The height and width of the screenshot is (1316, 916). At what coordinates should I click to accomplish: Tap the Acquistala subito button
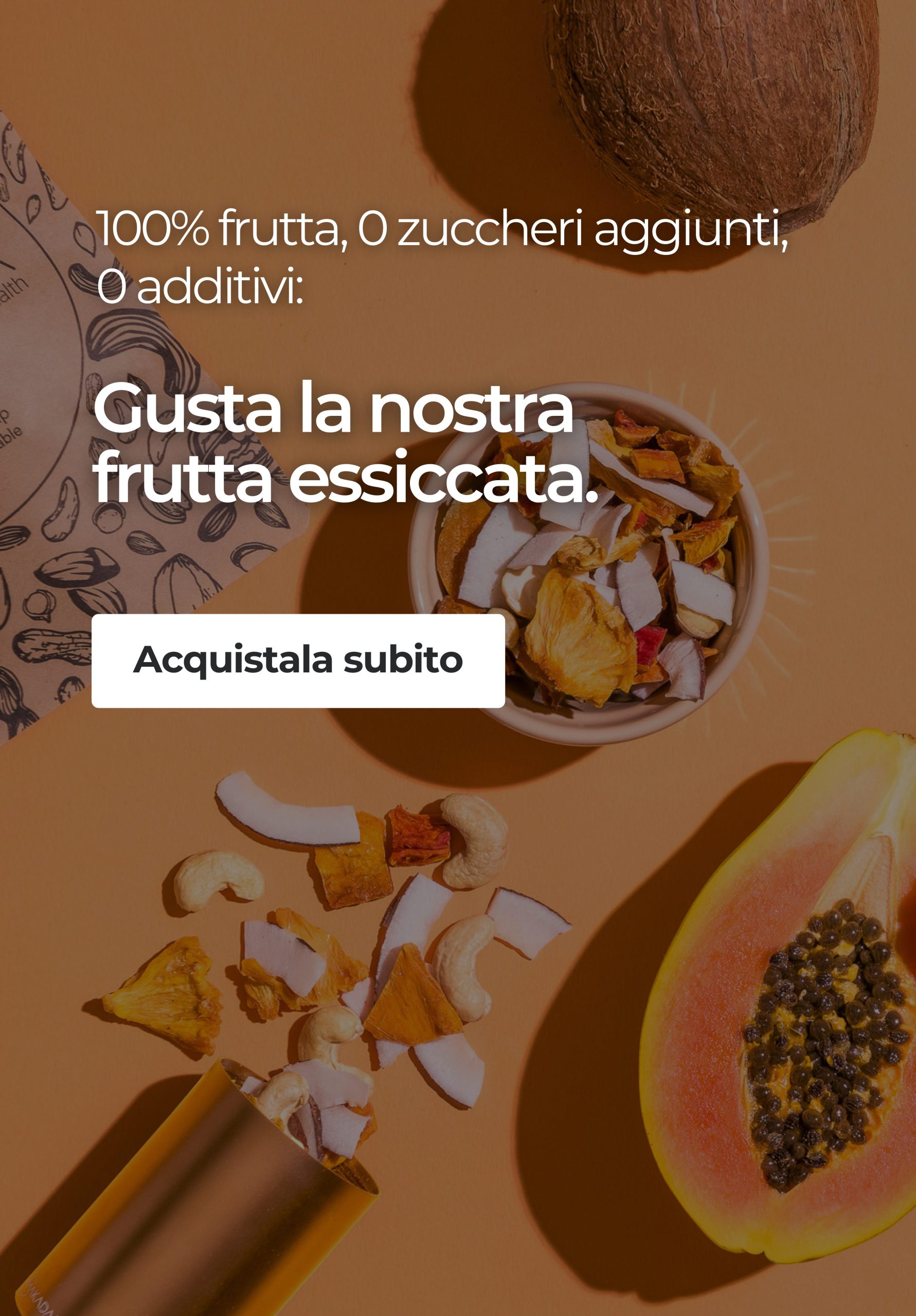click(x=298, y=660)
